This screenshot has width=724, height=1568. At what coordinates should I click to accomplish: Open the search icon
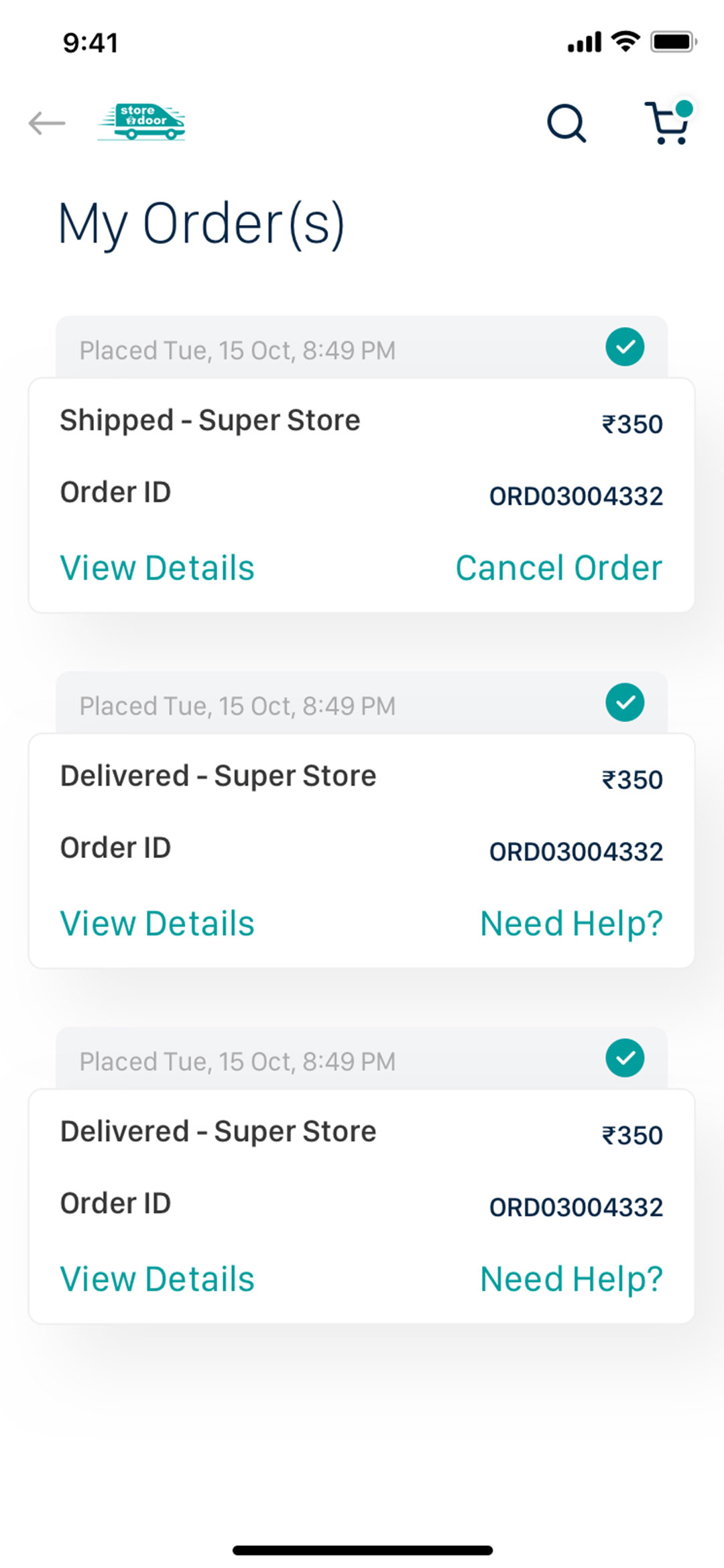[566, 123]
